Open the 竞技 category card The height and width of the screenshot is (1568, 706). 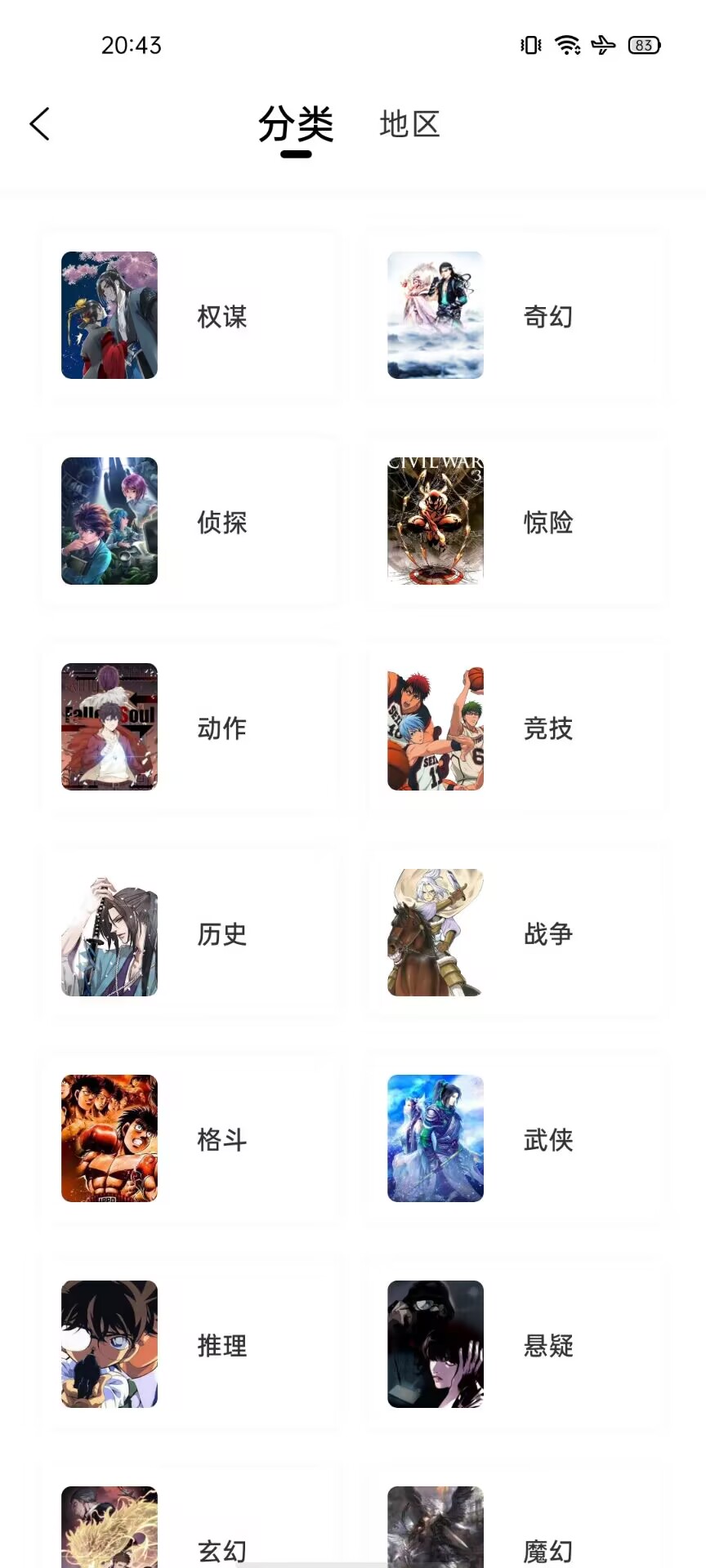515,728
